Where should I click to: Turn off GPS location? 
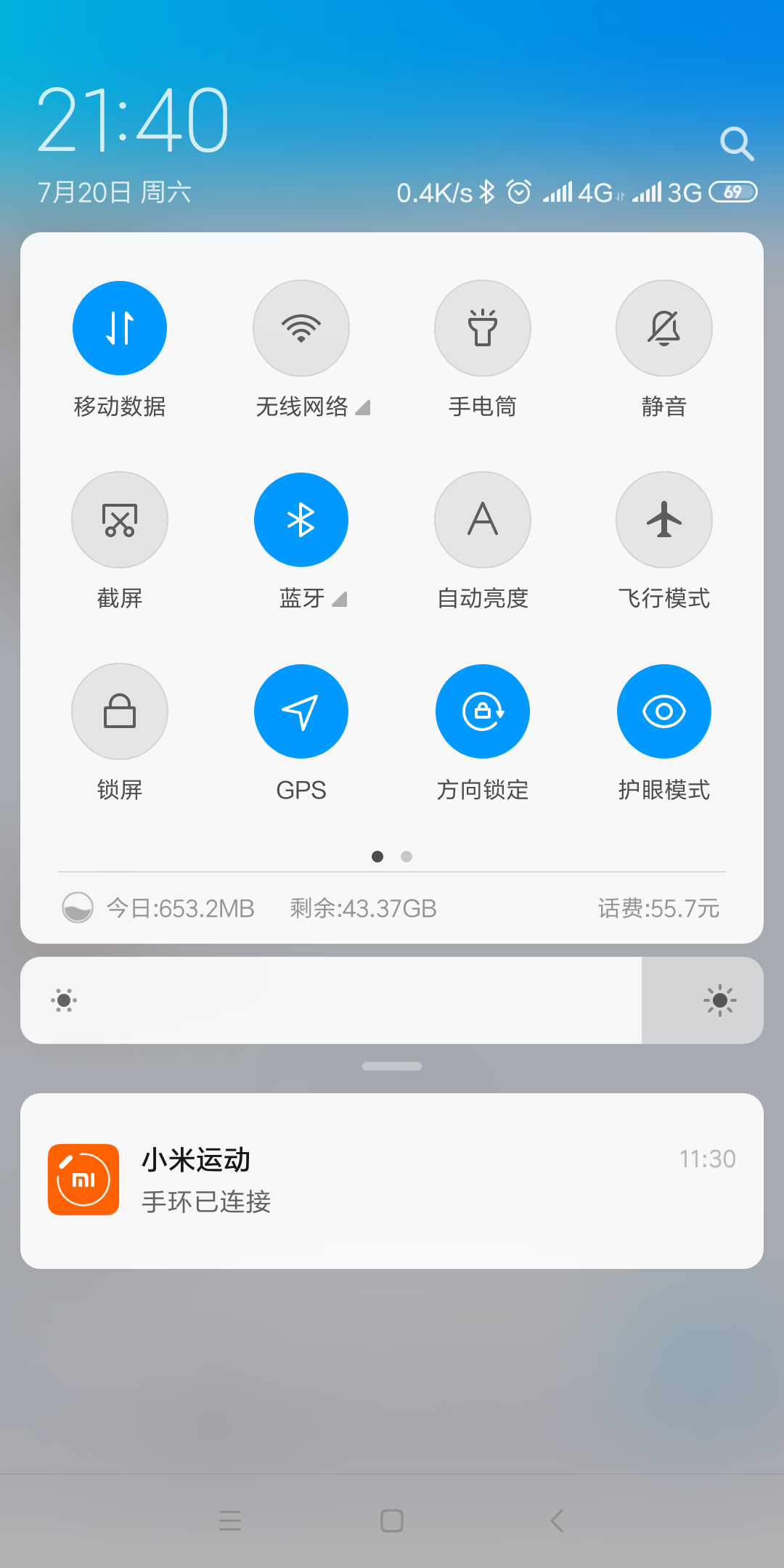pos(301,711)
